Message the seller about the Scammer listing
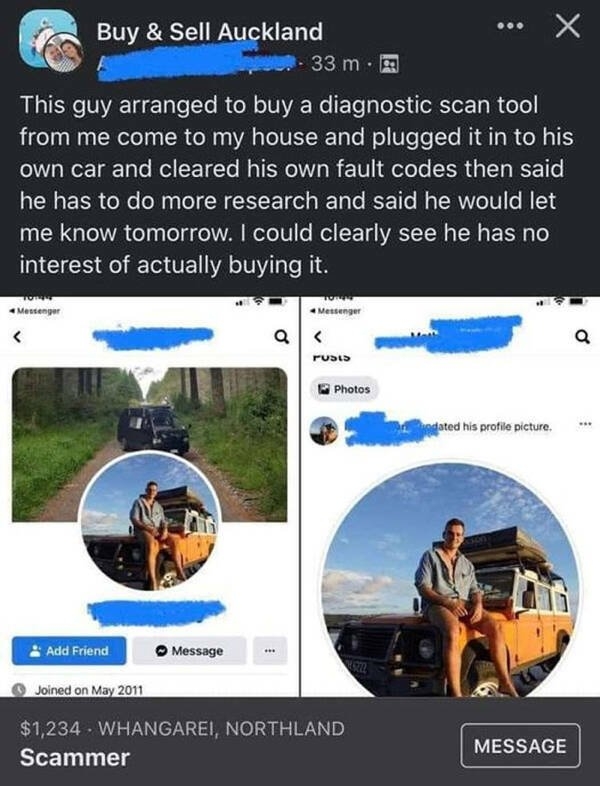This screenshot has width=600, height=786. tap(519, 746)
